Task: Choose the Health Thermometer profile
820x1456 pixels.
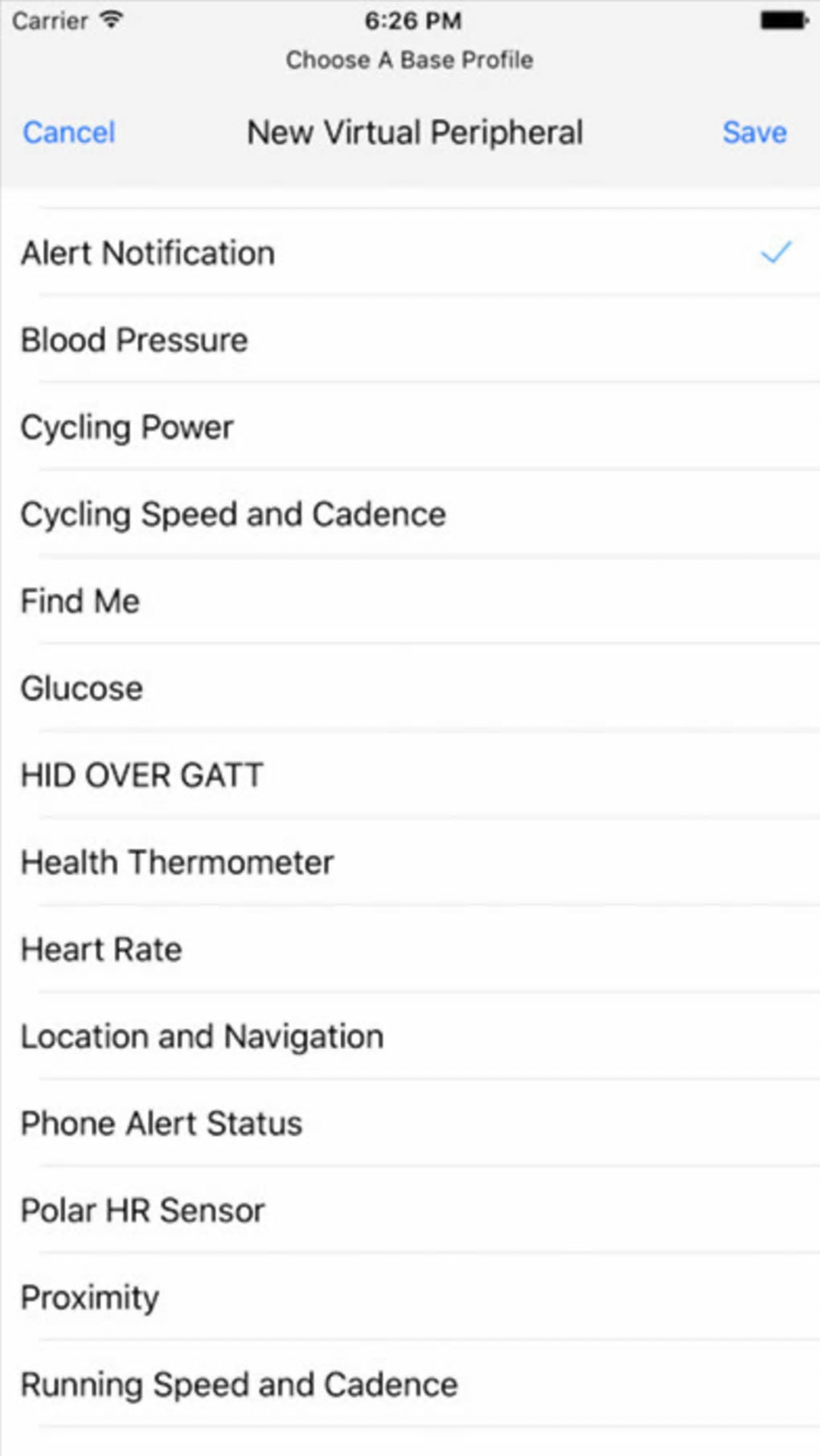Action: pos(177,863)
